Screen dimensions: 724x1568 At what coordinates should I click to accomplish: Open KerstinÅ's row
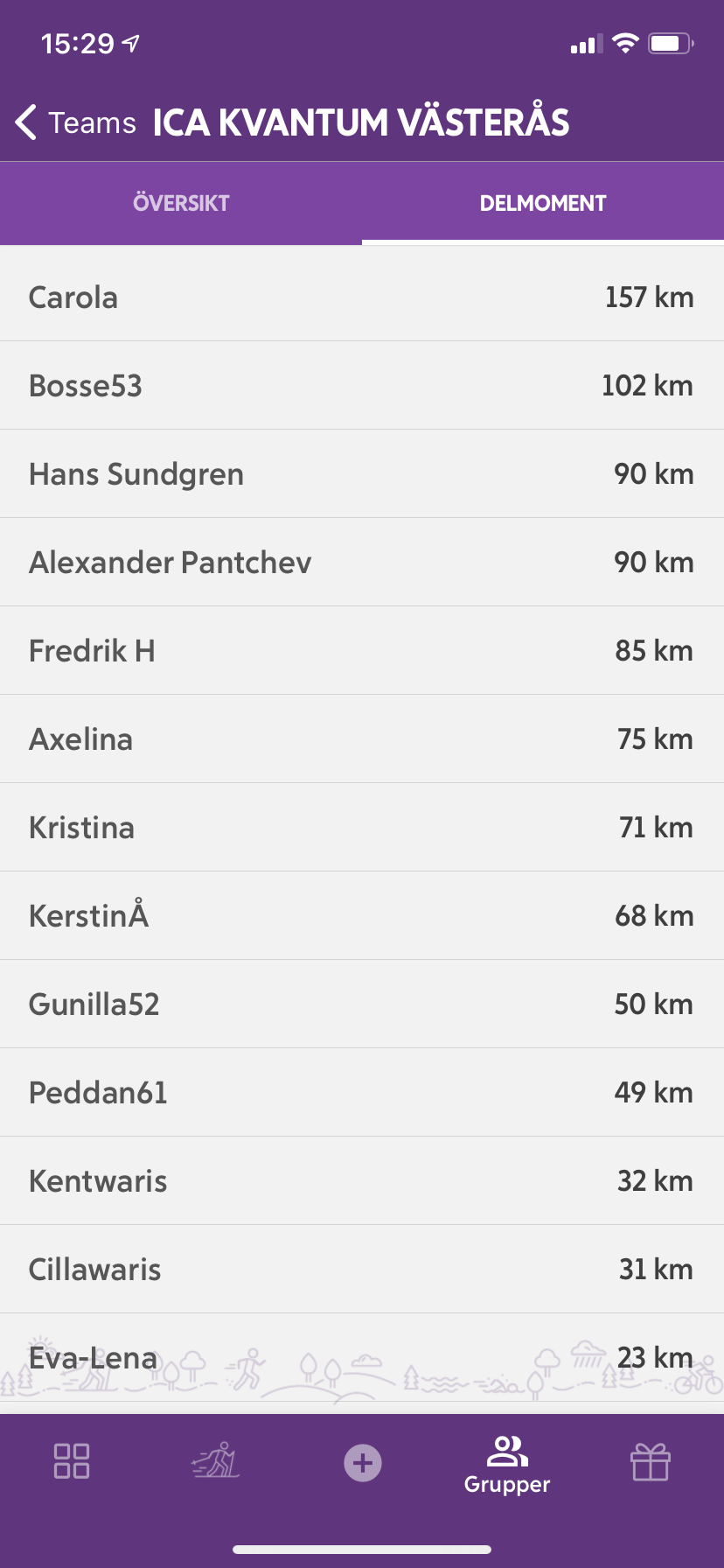point(362,916)
